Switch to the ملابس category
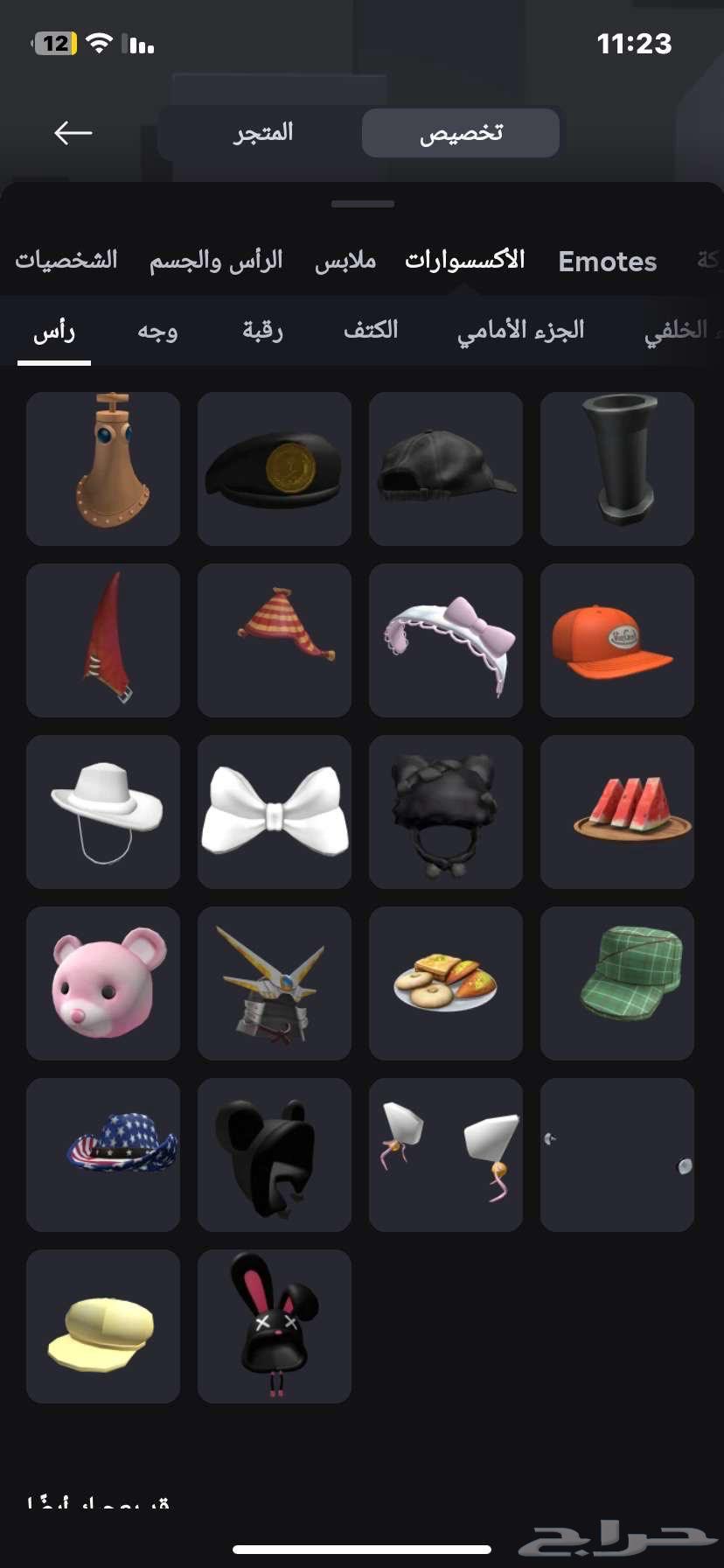724x1568 pixels. [x=345, y=261]
